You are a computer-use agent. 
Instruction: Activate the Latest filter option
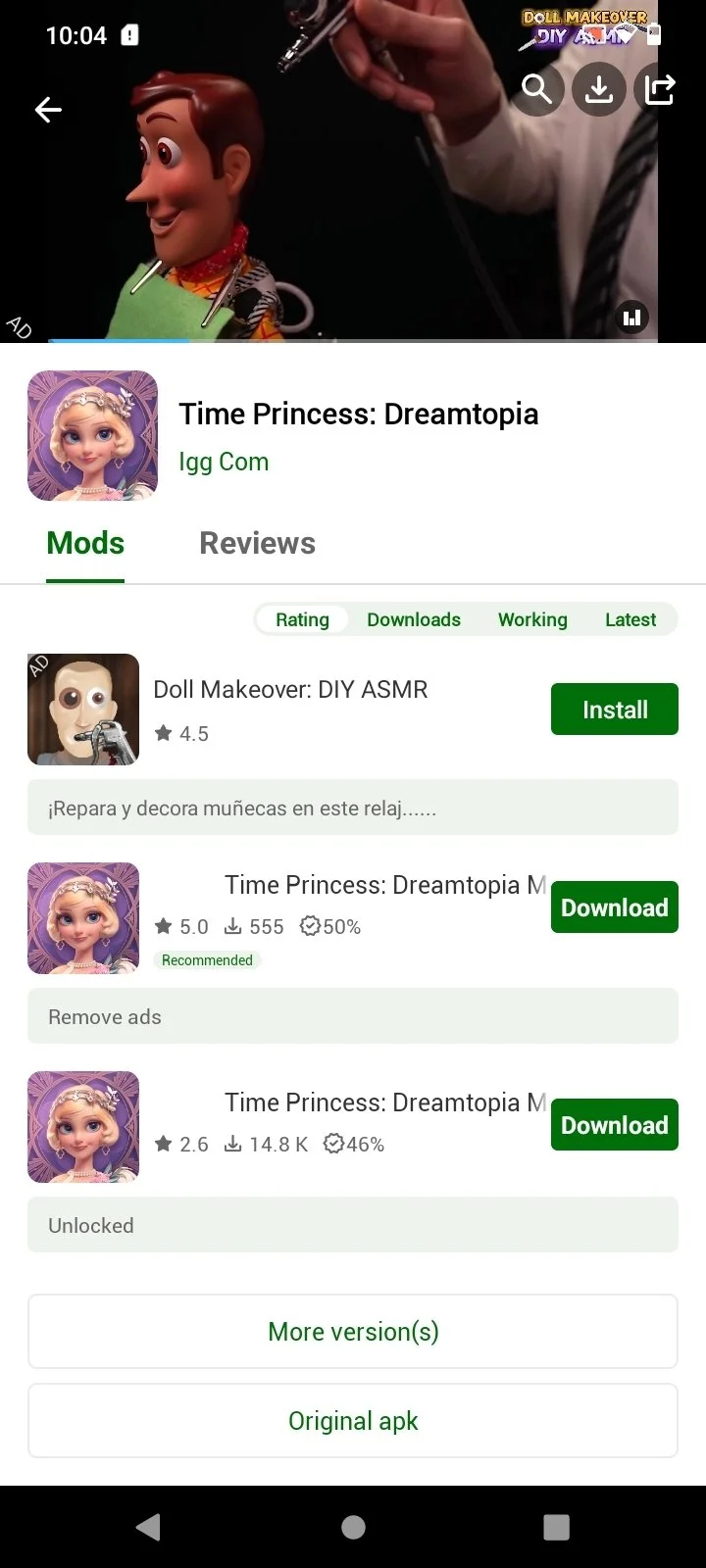pos(630,619)
